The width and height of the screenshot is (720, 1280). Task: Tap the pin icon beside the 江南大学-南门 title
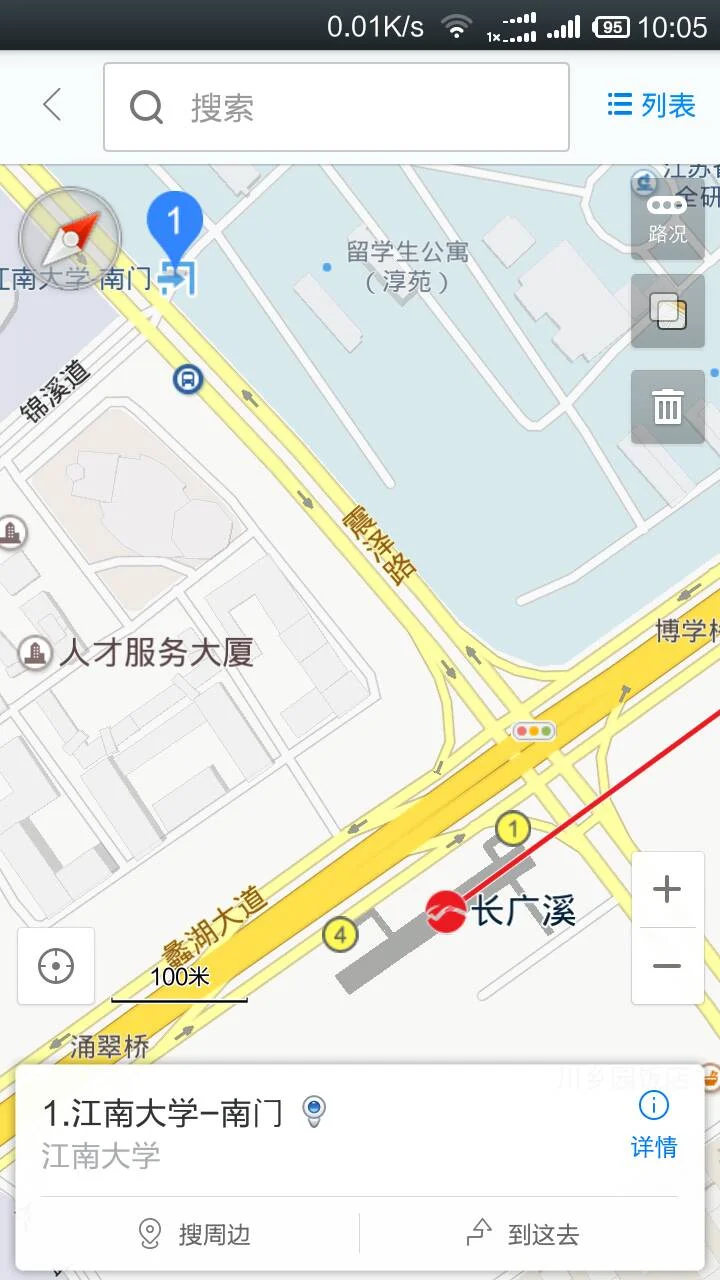click(x=315, y=1110)
